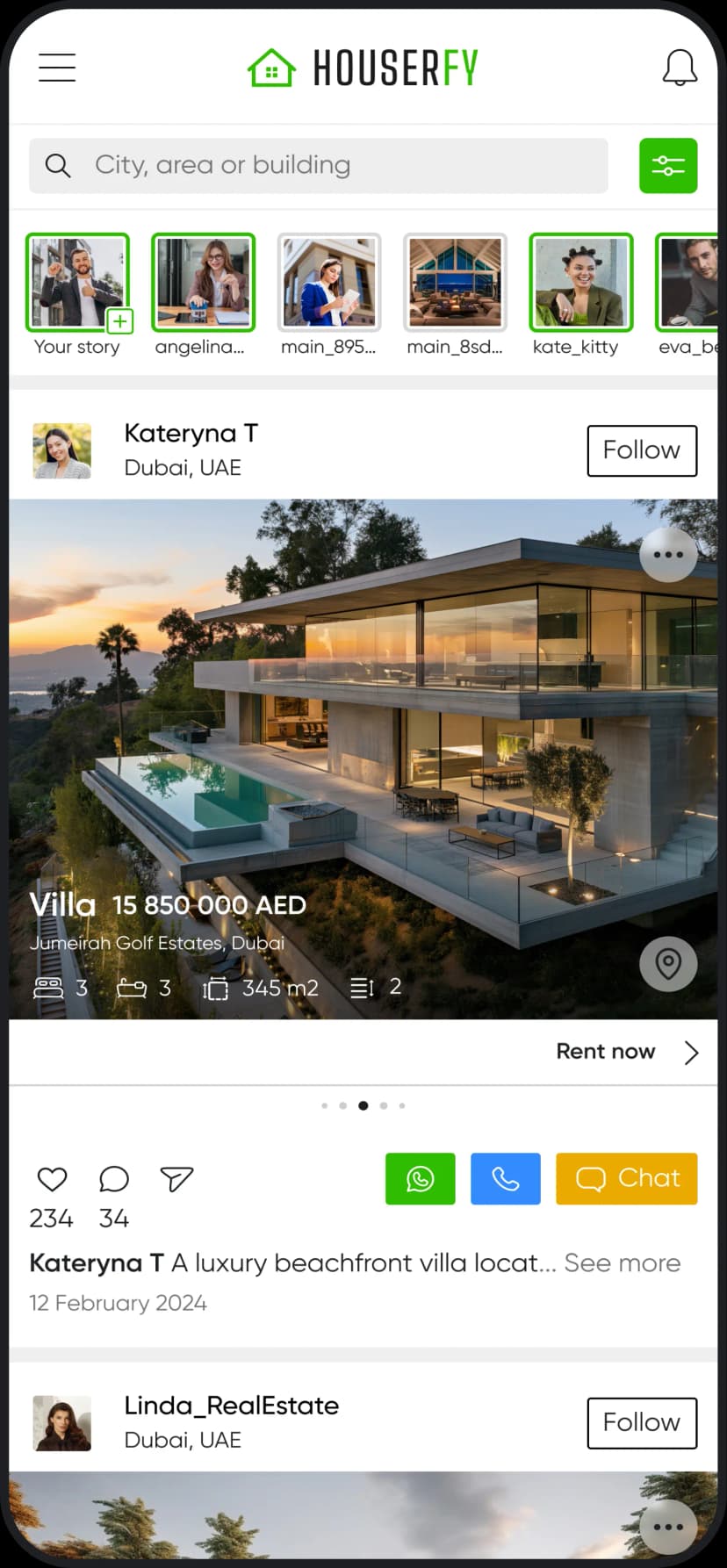727x1568 pixels.
Task: Start a Chat about the villa
Action: pyautogui.click(x=626, y=1178)
